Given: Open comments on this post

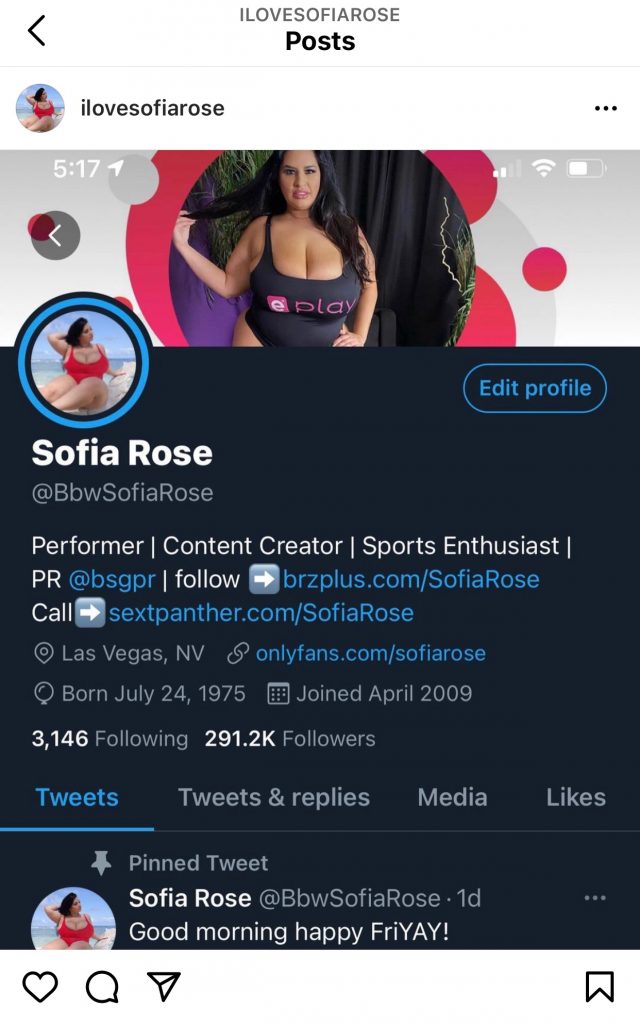Looking at the screenshot, I should click(102, 987).
